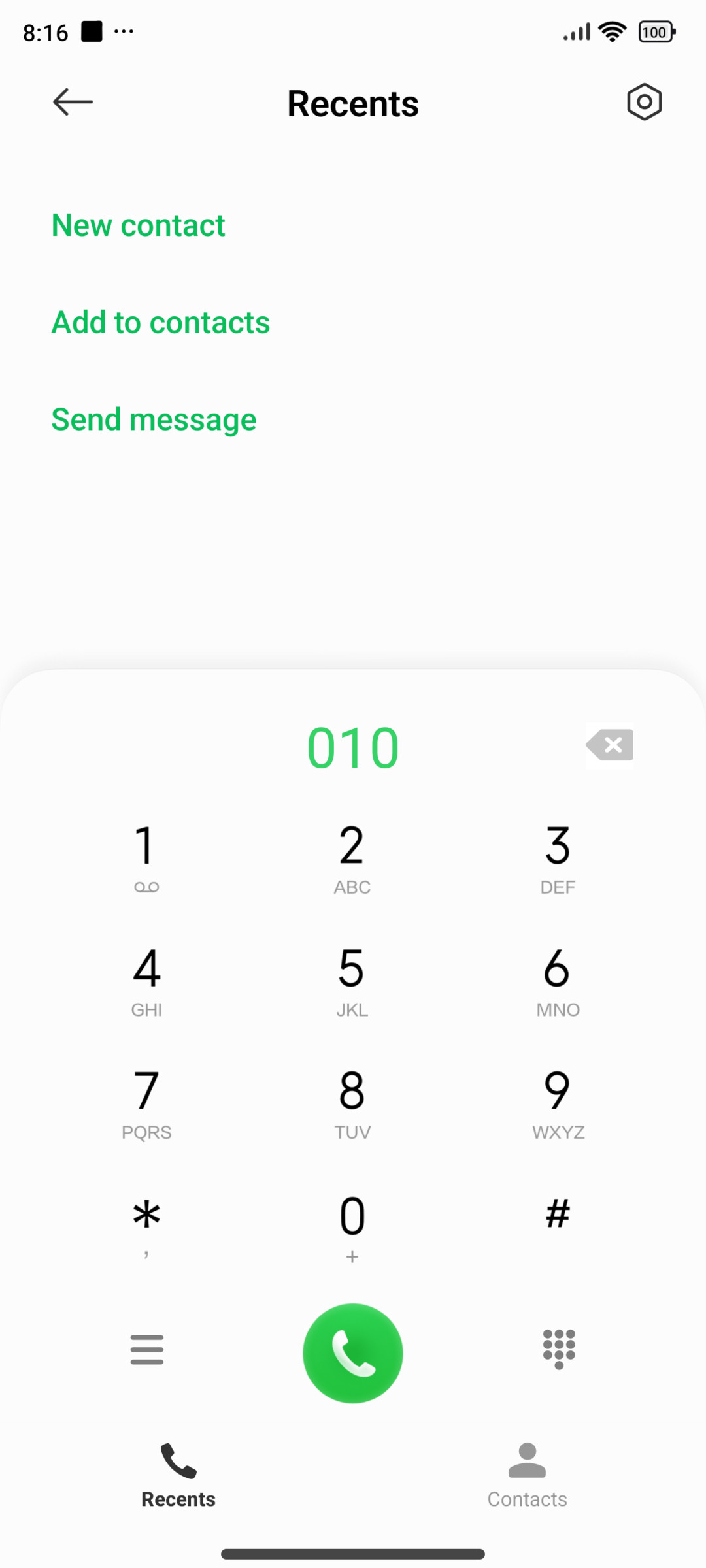This screenshot has height=1568, width=706.
Task: Hide the dial pad with keypad icon
Action: tap(559, 1349)
